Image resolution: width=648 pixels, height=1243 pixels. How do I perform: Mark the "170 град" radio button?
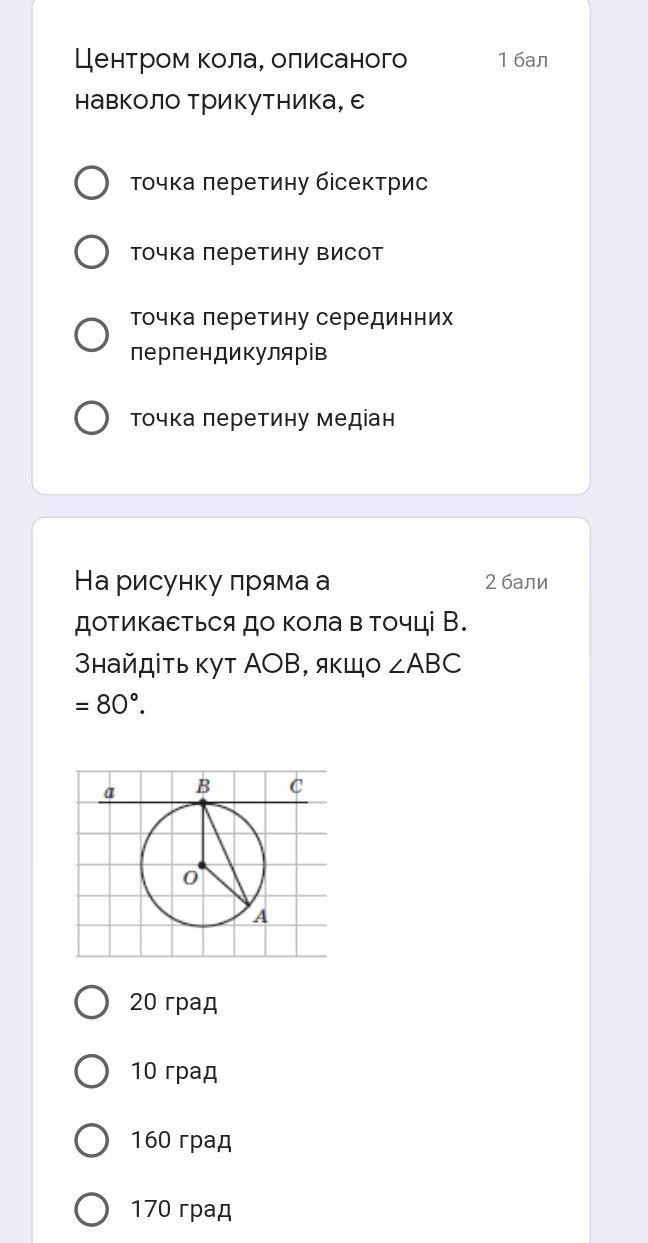tap(92, 1209)
